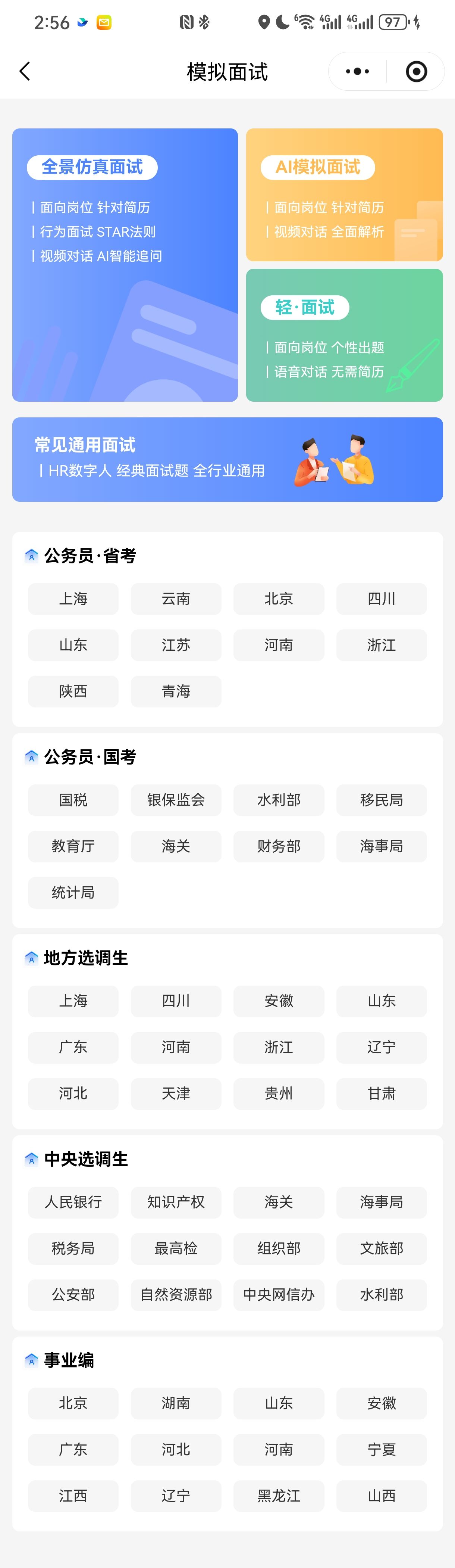This screenshot has height=1568, width=455.
Task: Choose 黑龙江 under 事业编
Action: click(x=279, y=1496)
